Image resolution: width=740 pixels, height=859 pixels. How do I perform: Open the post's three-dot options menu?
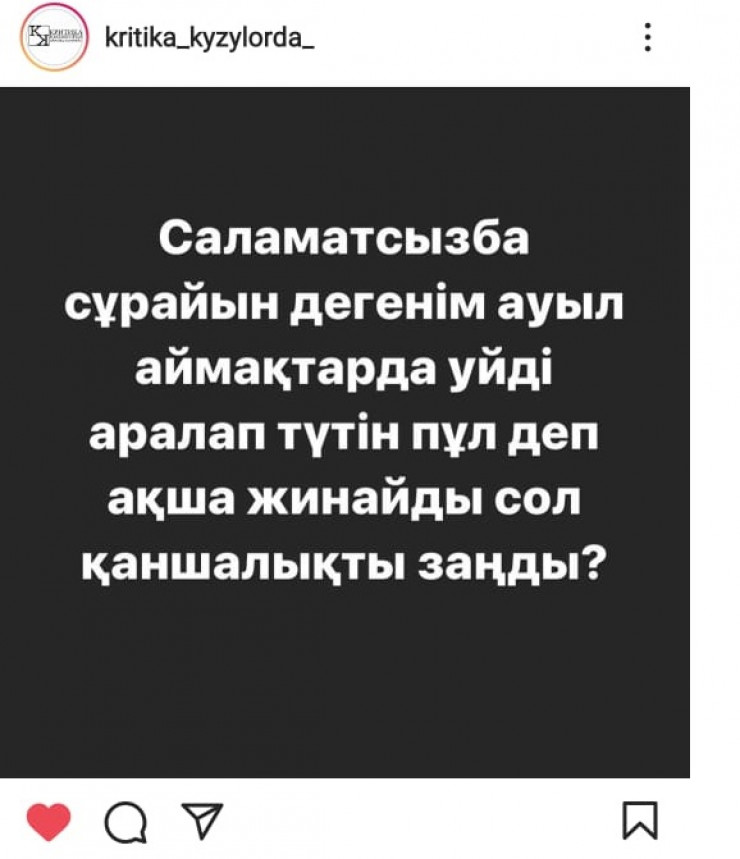tap(648, 39)
